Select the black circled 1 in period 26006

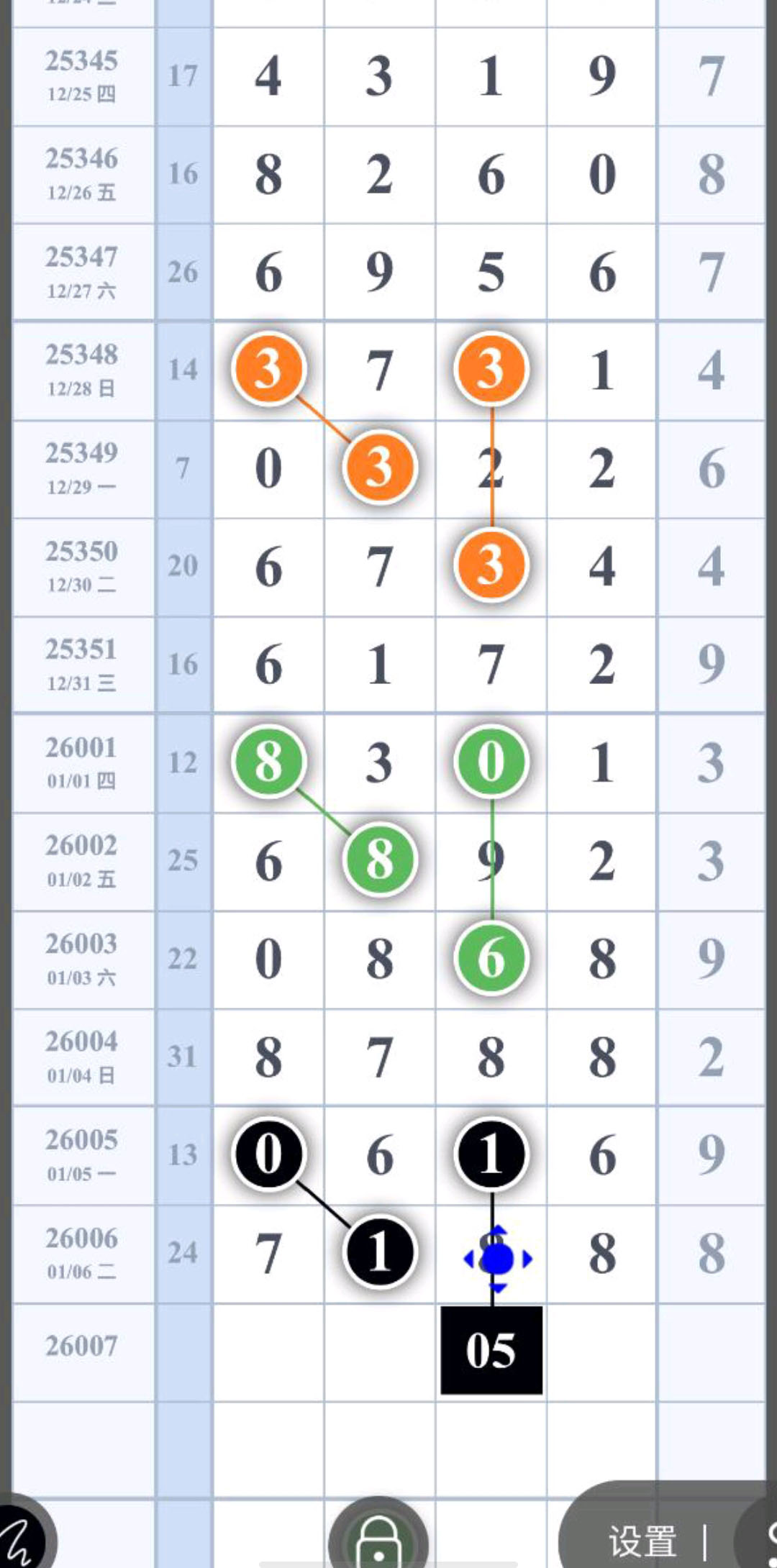[379, 1252]
